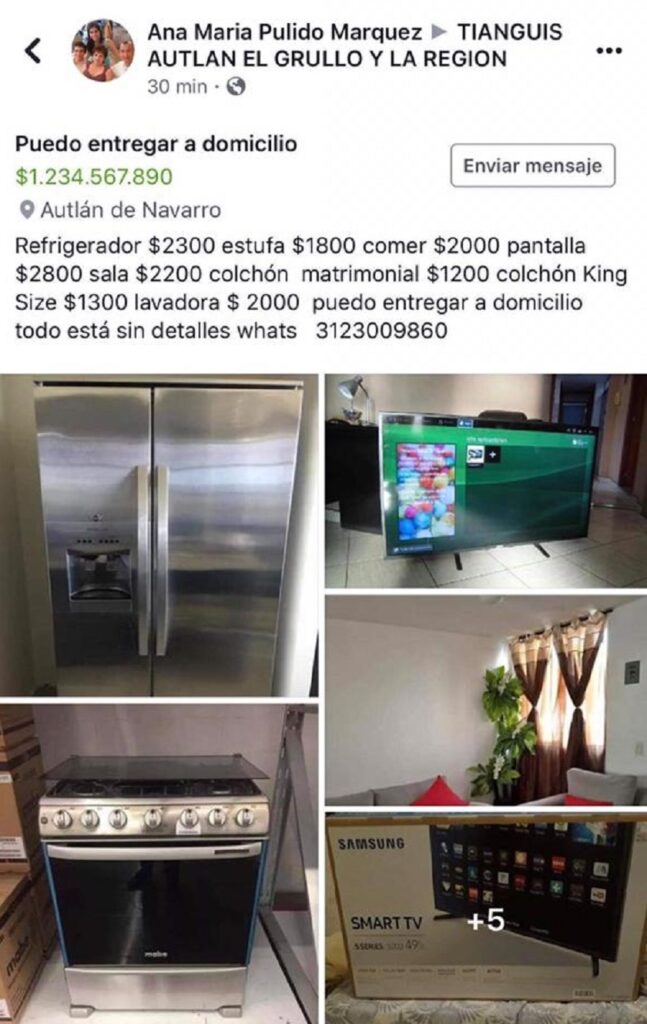Open Ana Maria Pulido Marquez's name link

pos(284,33)
